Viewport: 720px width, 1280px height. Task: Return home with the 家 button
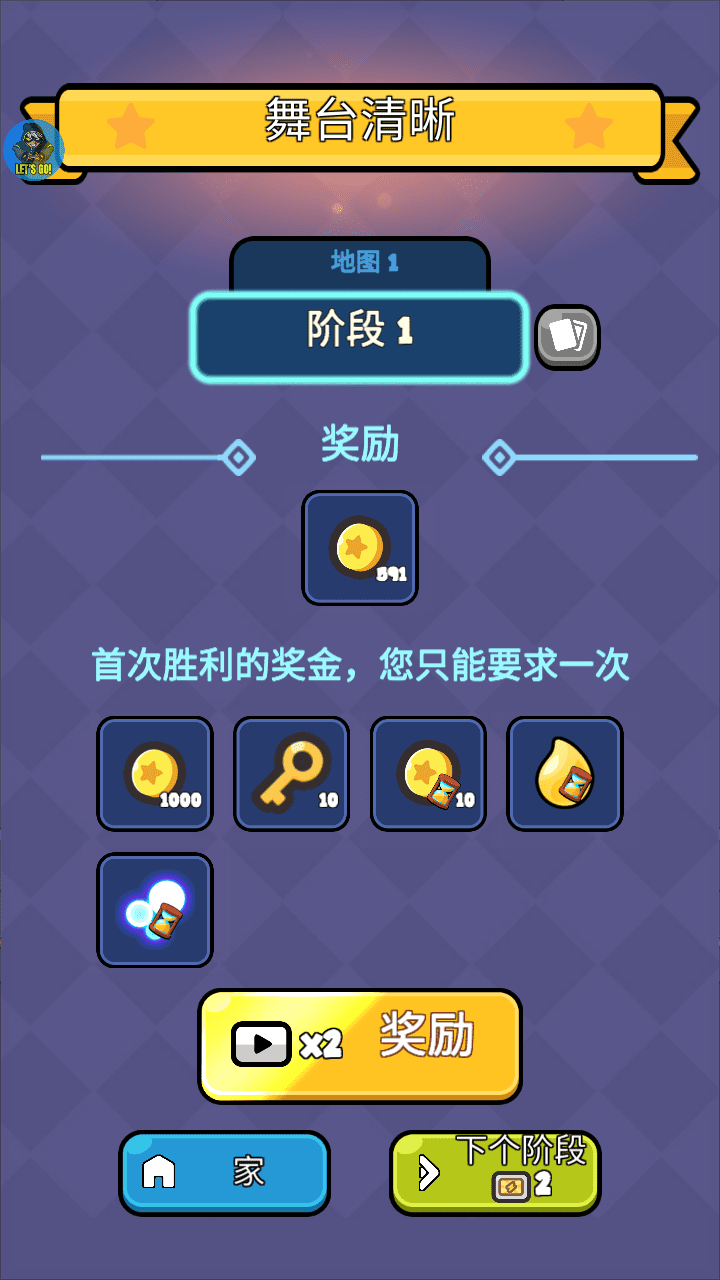pos(224,1172)
